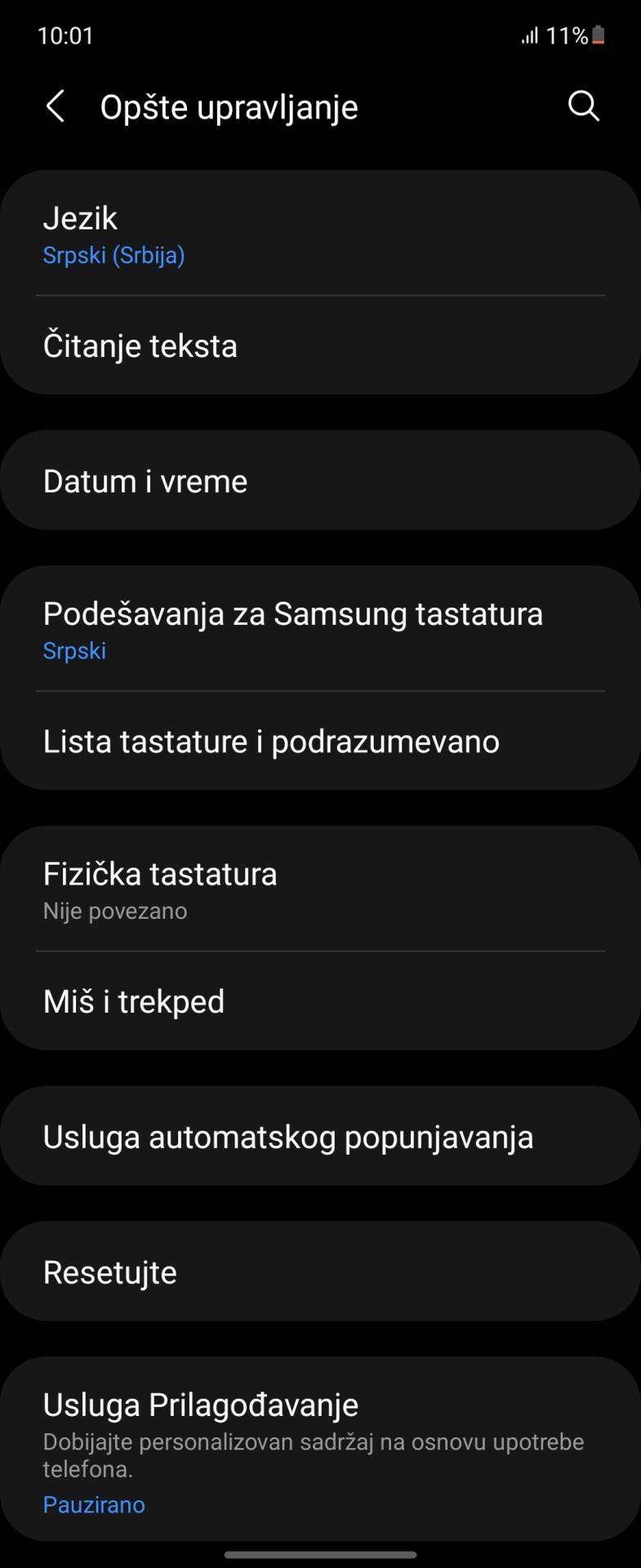641x1568 pixels.
Task: Tap the back arrow next to Opšte upravljanje
Action: pos(55,106)
